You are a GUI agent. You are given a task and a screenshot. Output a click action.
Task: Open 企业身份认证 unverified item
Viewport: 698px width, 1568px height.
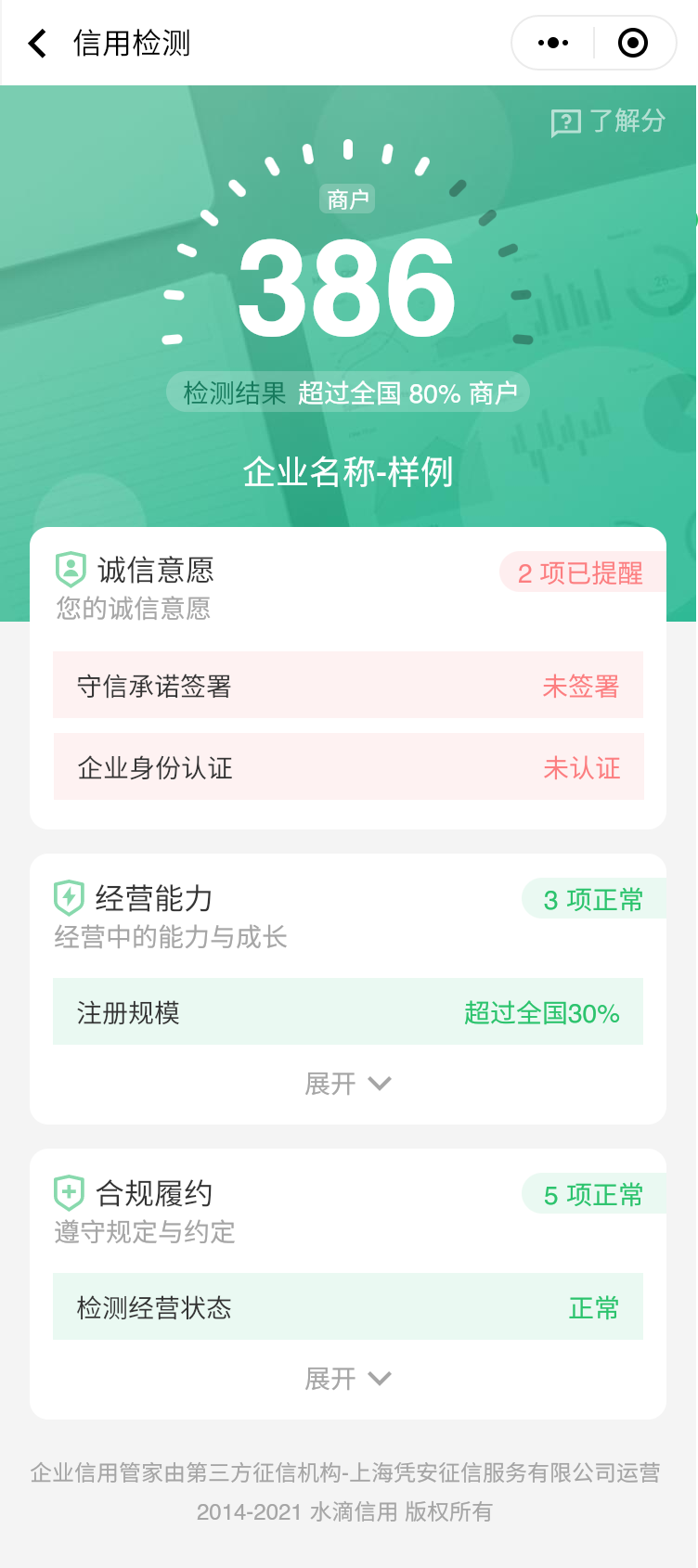(348, 767)
